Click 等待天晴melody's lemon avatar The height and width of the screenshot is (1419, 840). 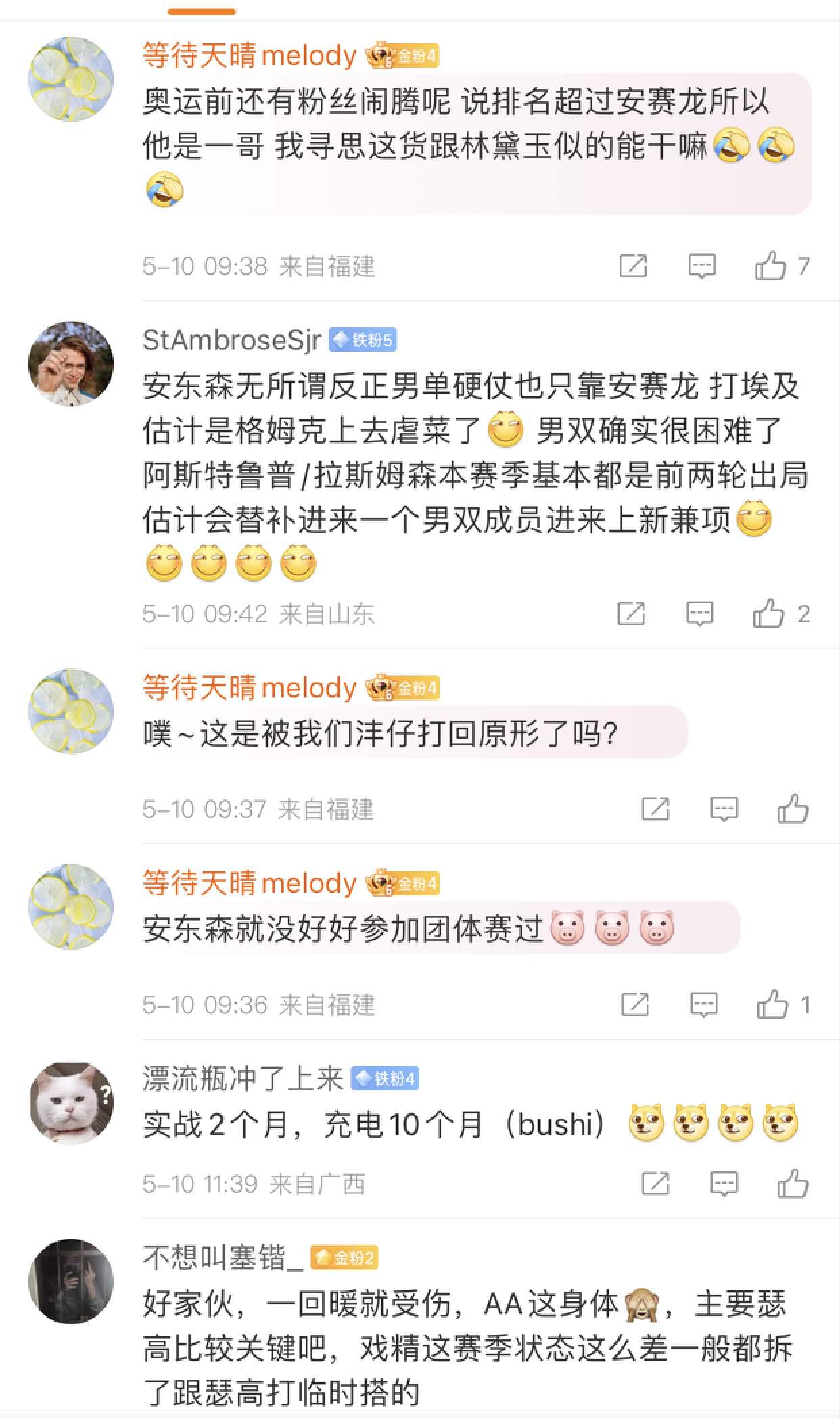tap(70, 78)
